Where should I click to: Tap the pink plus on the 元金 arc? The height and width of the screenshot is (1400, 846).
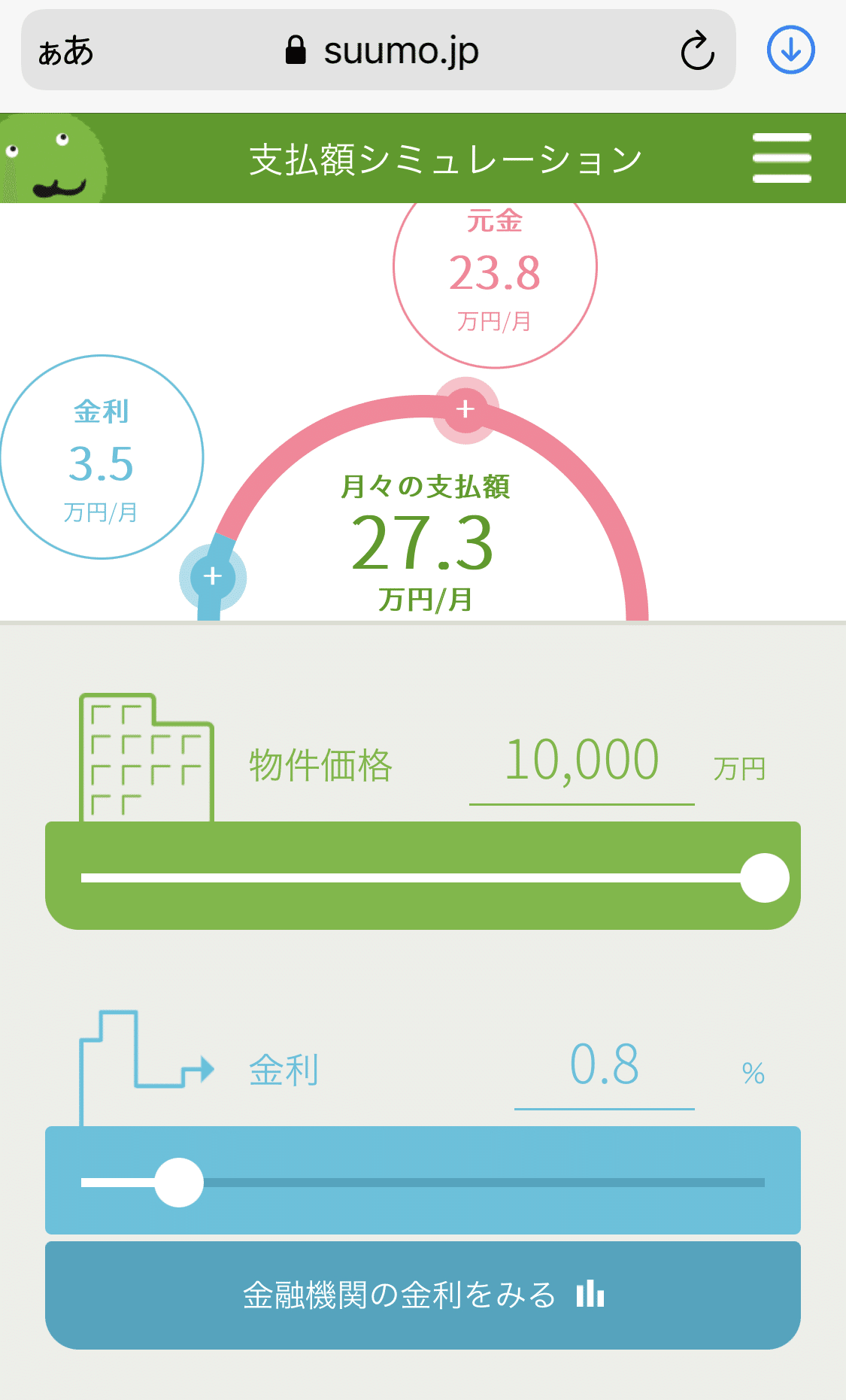pos(465,409)
